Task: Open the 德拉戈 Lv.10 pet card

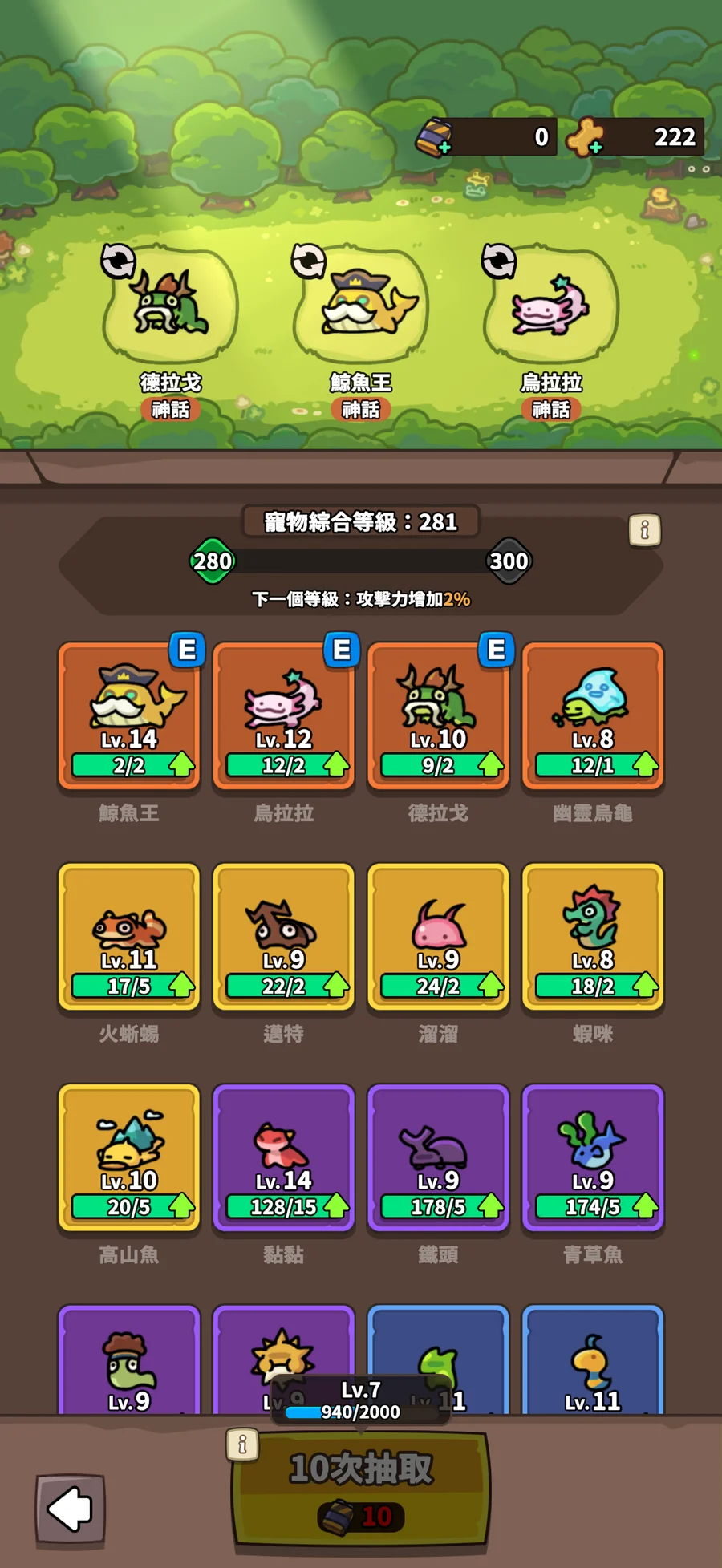Action: click(x=438, y=714)
